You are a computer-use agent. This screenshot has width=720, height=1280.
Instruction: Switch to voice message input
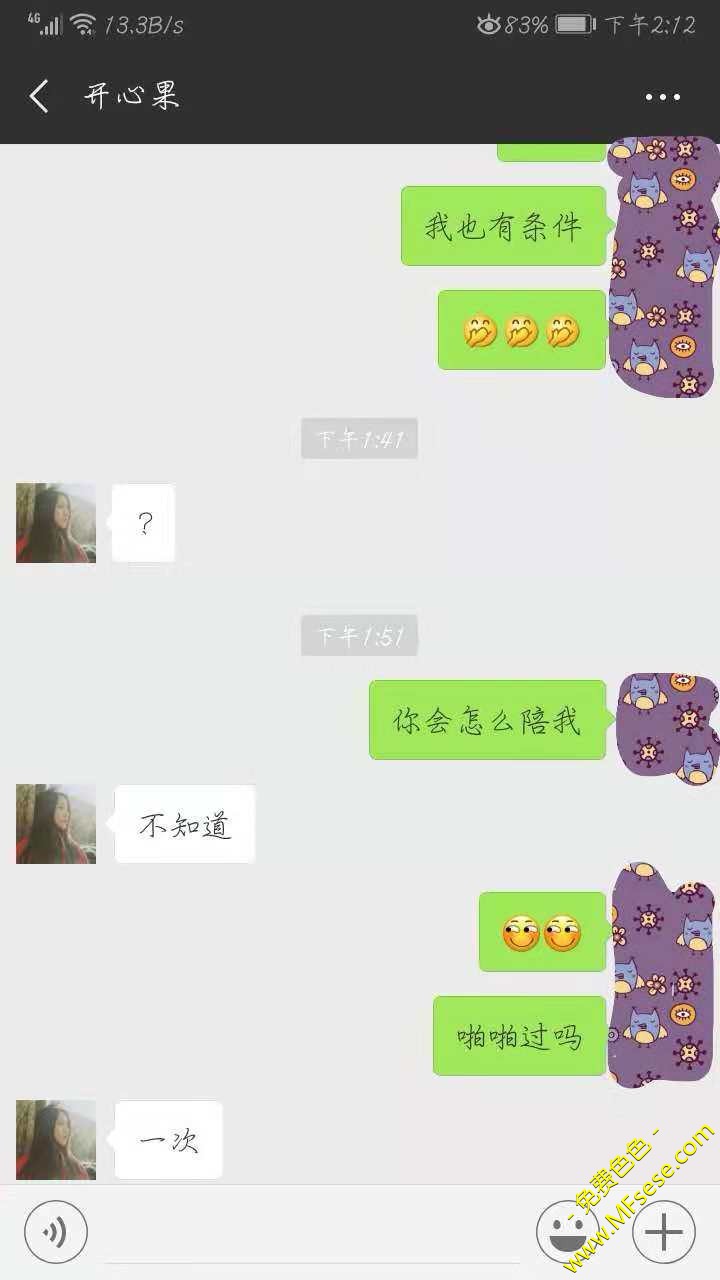(56, 1232)
